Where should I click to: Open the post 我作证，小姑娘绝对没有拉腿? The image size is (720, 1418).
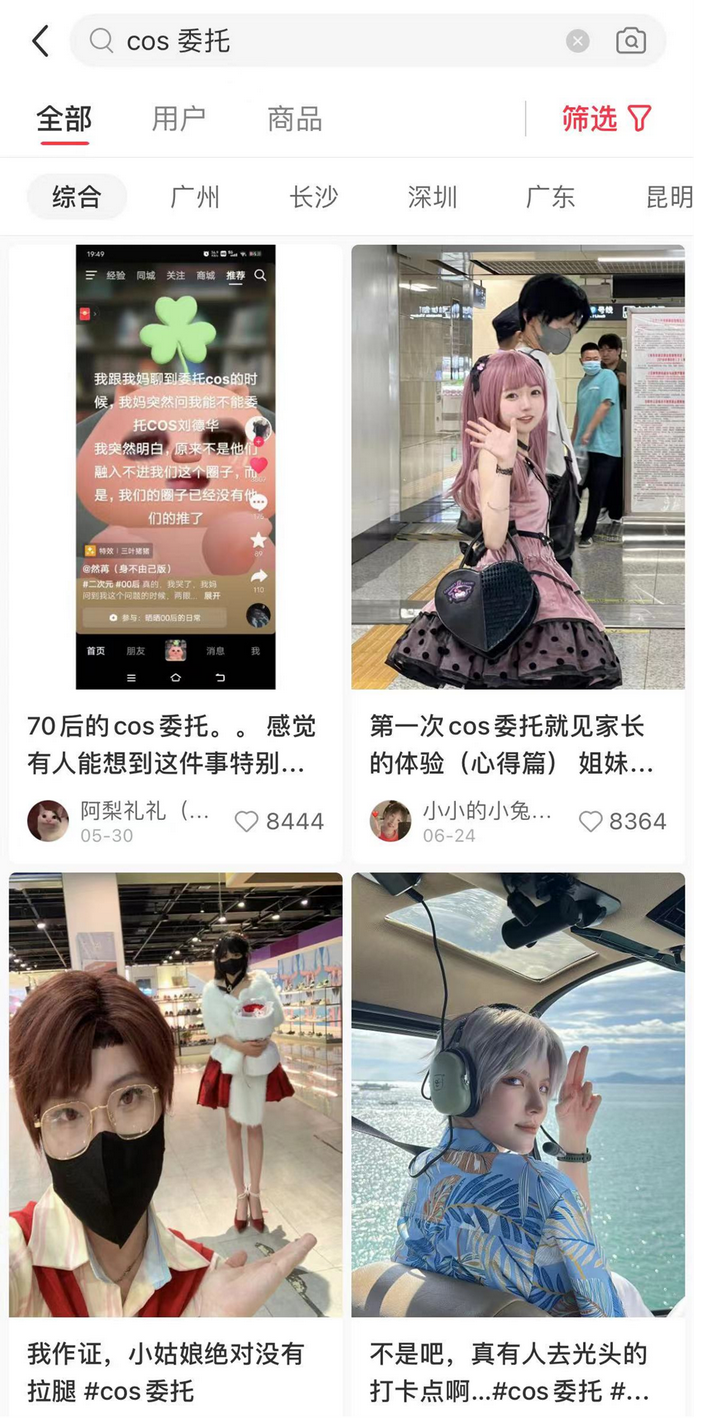(x=176, y=1095)
